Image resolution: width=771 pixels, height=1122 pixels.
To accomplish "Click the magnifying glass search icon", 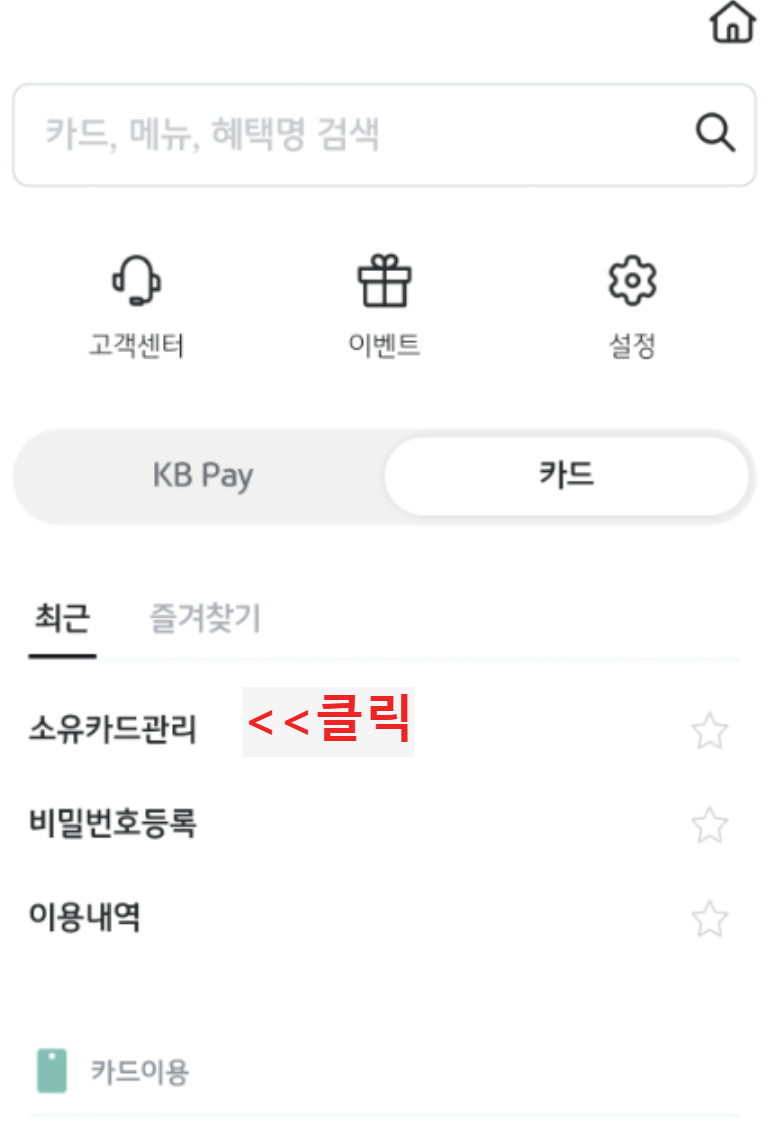I will pyautogui.click(x=715, y=132).
